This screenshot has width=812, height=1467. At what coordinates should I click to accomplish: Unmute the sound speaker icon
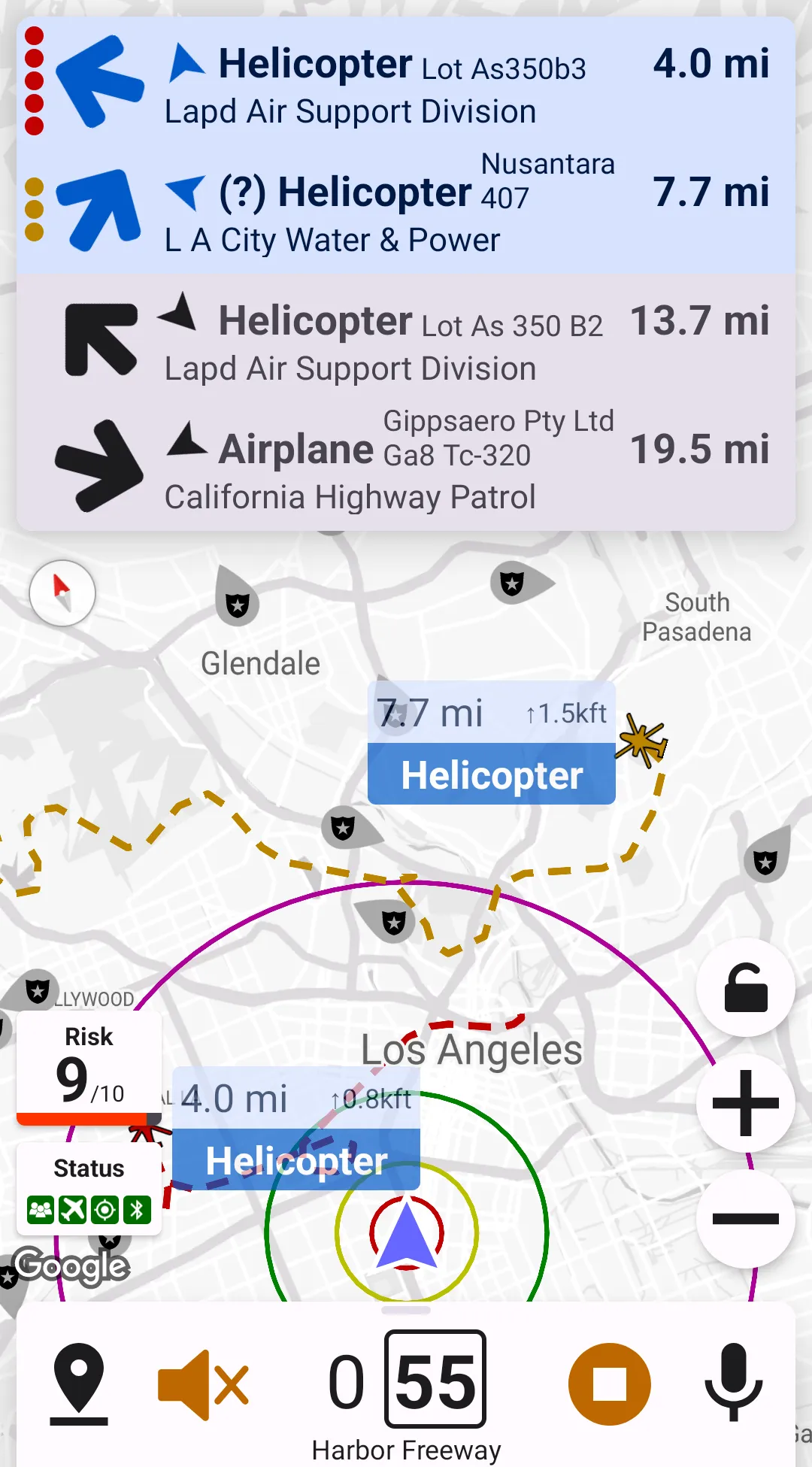(203, 1384)
